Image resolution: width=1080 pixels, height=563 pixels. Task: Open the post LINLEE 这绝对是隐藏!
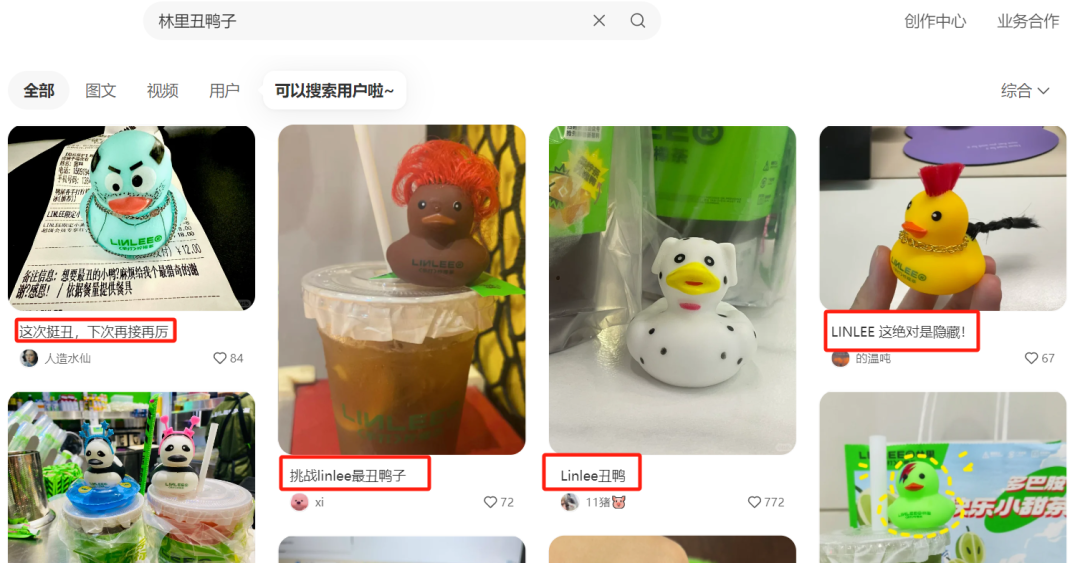click(x=900, y=331)
